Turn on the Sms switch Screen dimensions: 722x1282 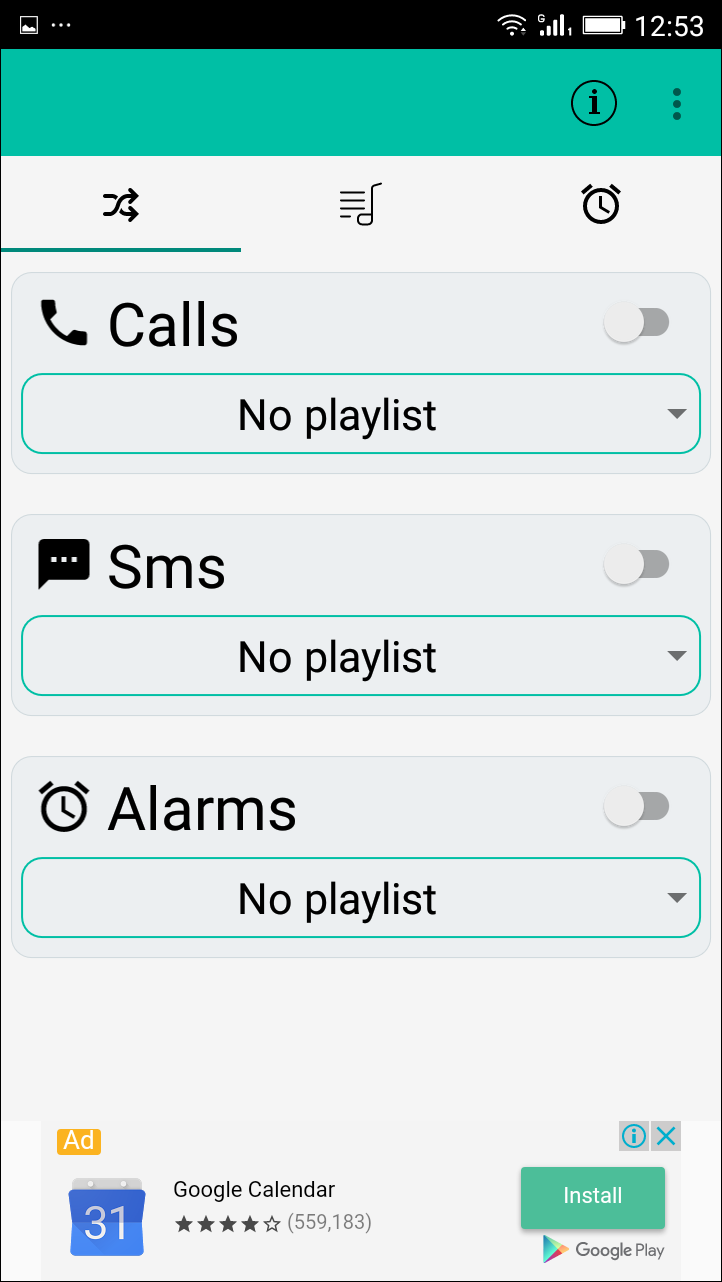(x=637, y=565)
